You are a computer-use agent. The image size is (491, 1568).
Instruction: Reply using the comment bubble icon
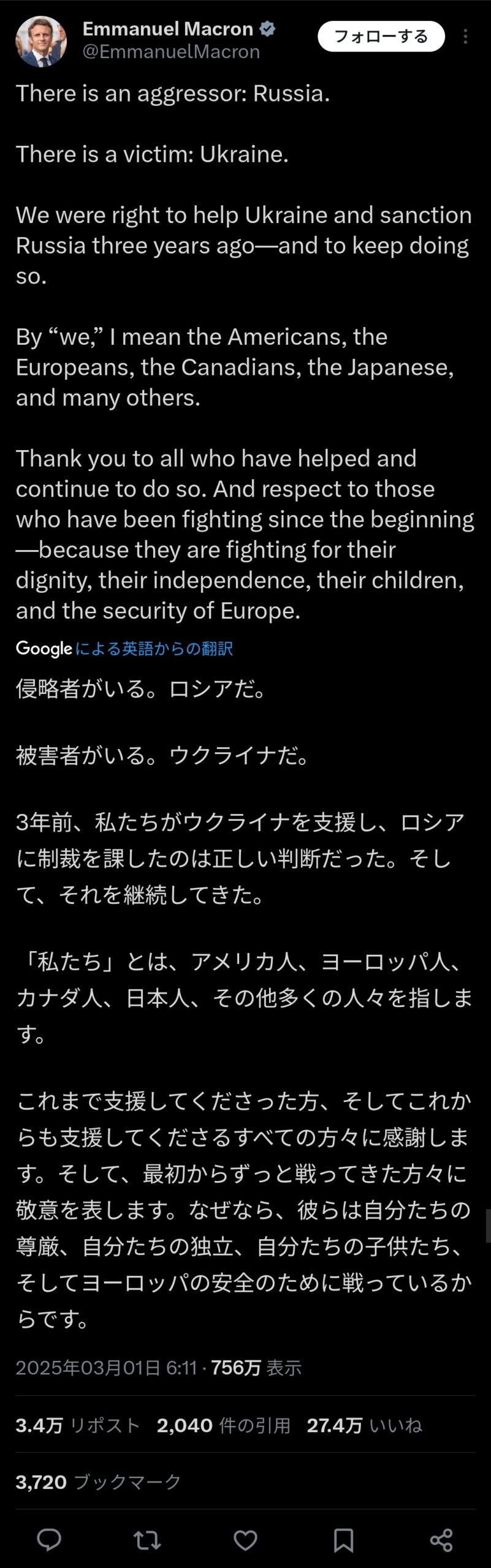(x=49, y=1539)
